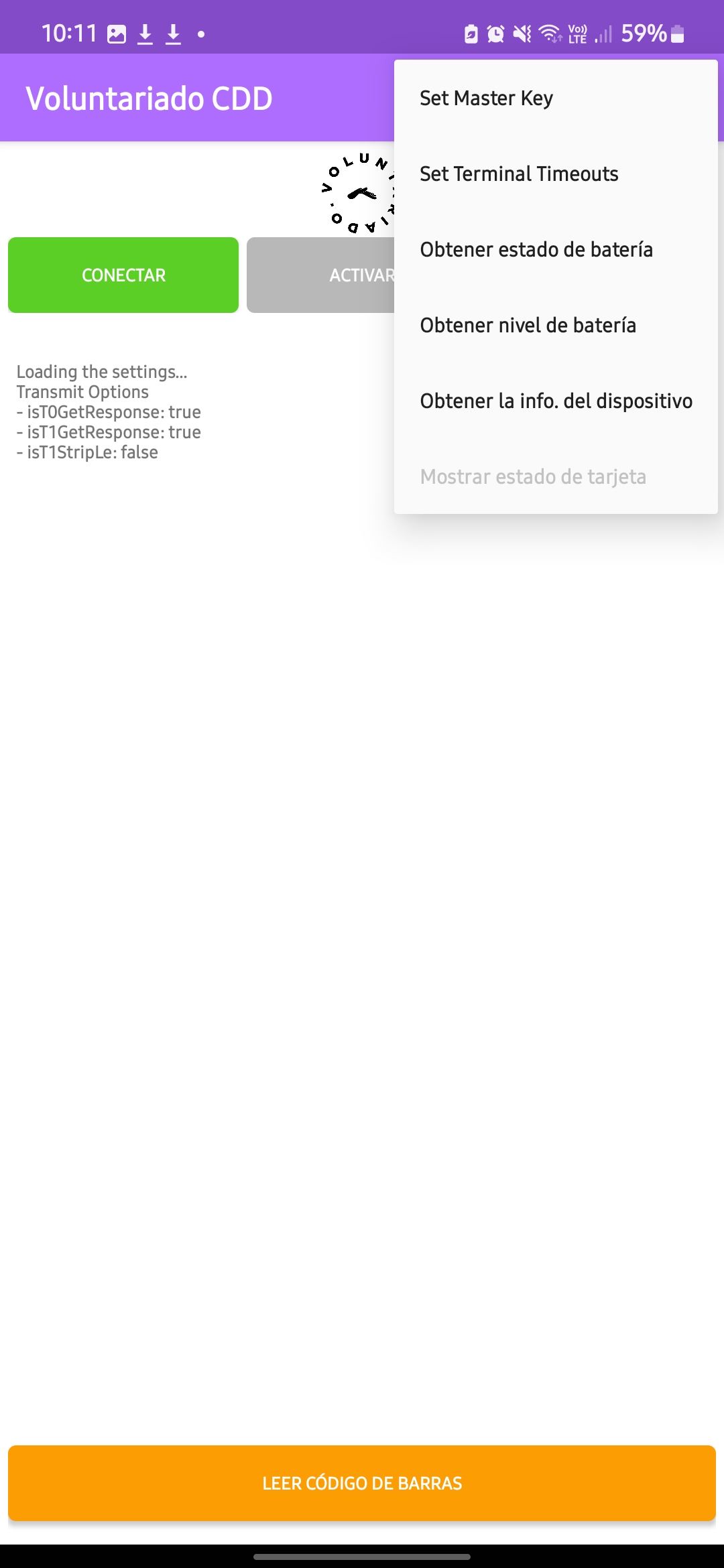Image resolution: width=724 pixels, height=1568 pixels.
Task: Tap the green CONECTAR button
Action: pos(123,275)
